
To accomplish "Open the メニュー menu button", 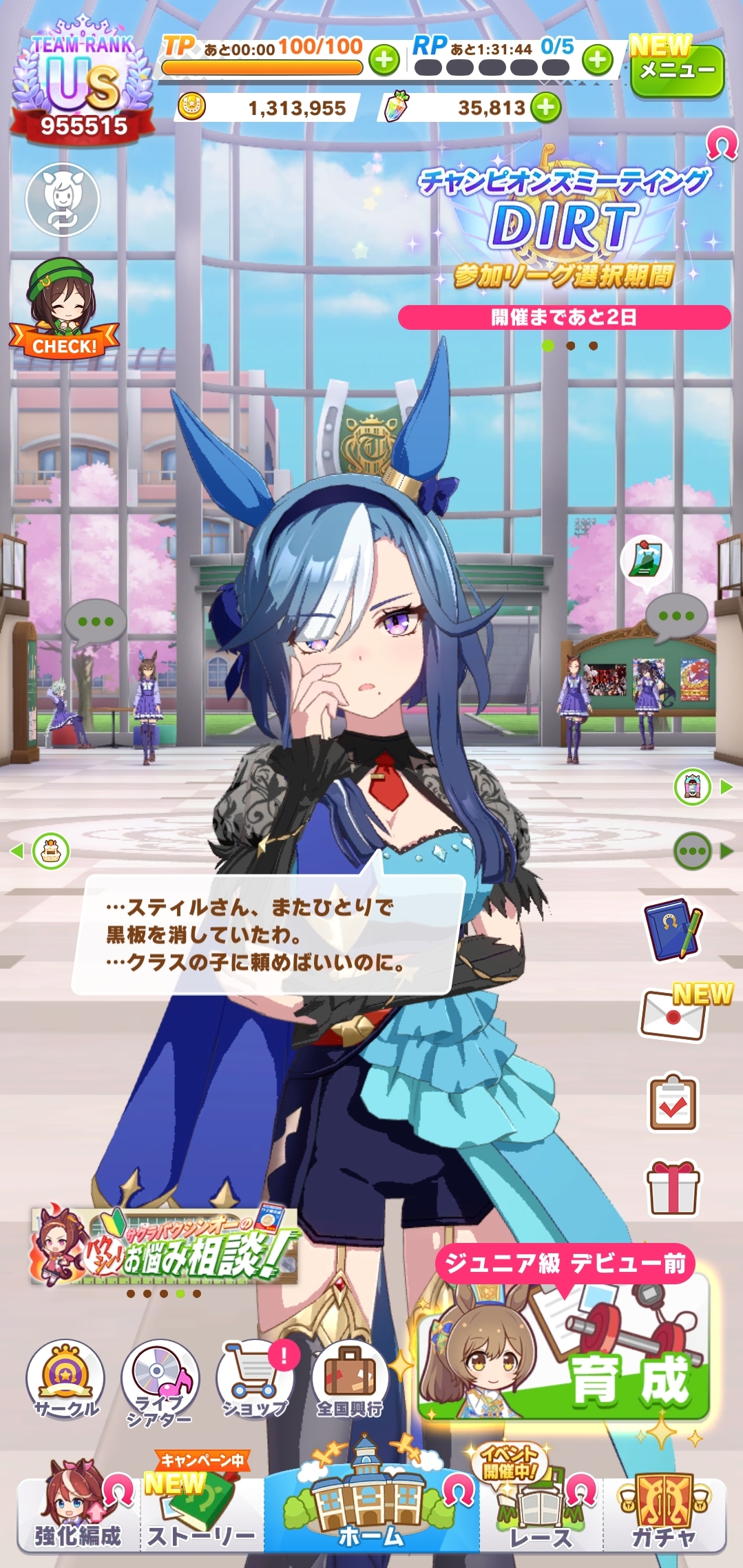I will point(677,70).
